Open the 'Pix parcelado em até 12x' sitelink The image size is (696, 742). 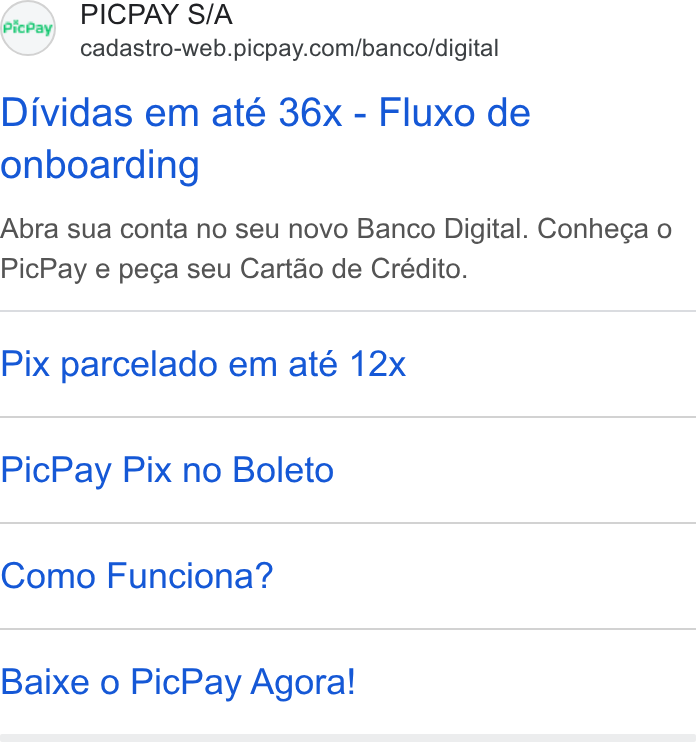pos(203,364)
